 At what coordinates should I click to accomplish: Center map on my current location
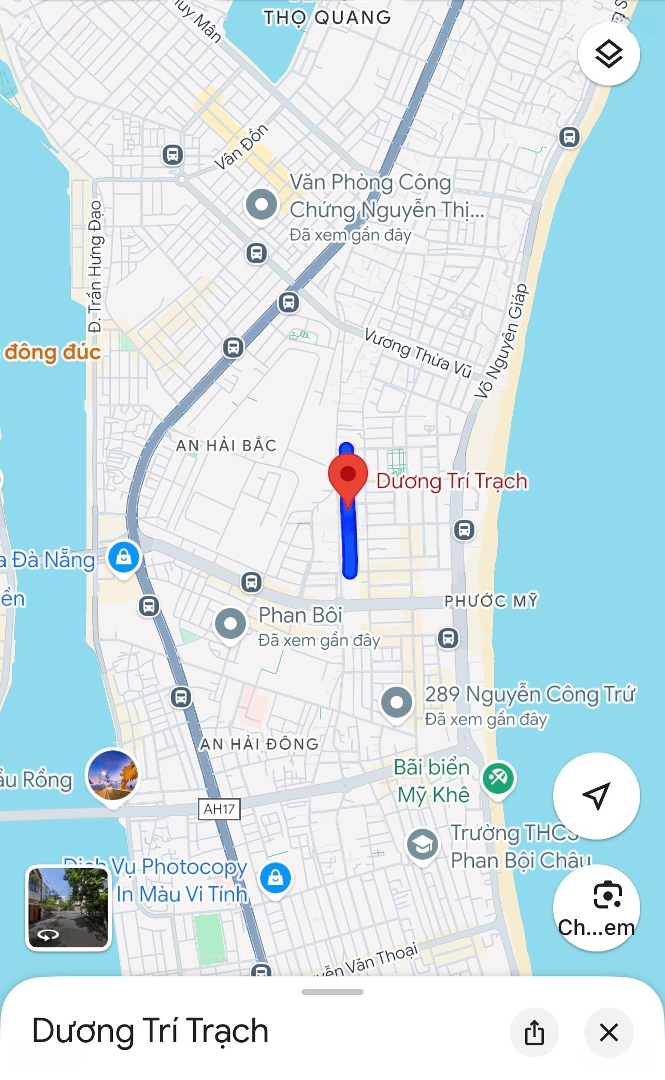596,796
